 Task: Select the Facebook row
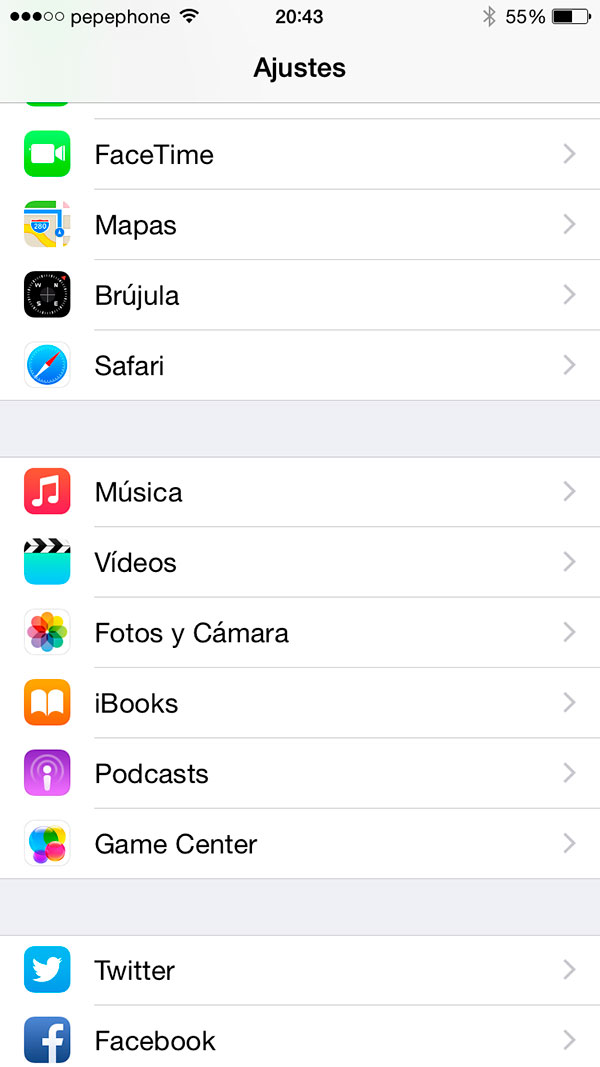(x=300, y=1036)
